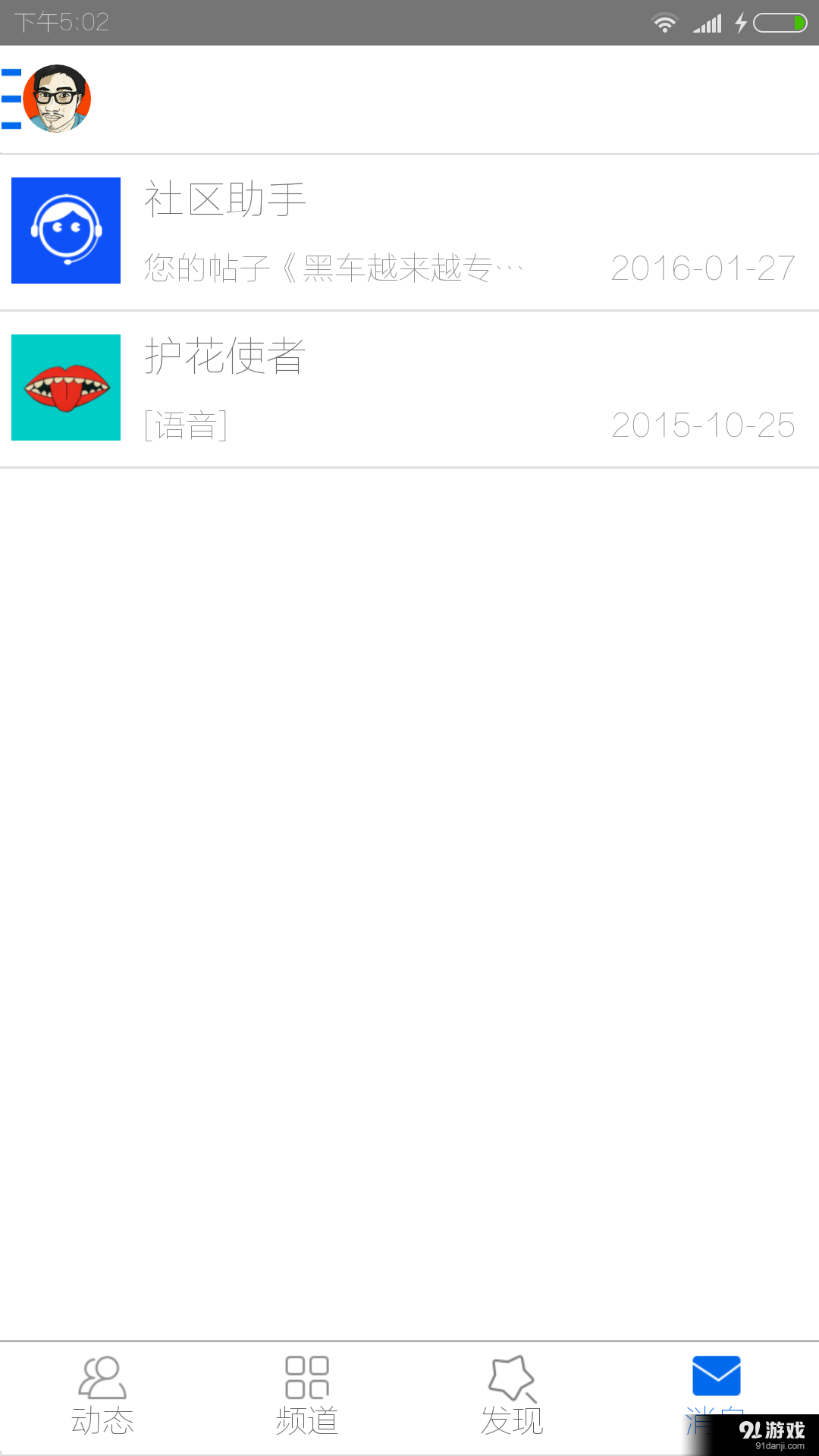Tap the 护花使者 mouth avatar icon
The width and height of the screenshot is (819, 1456).
coord(65,387)
